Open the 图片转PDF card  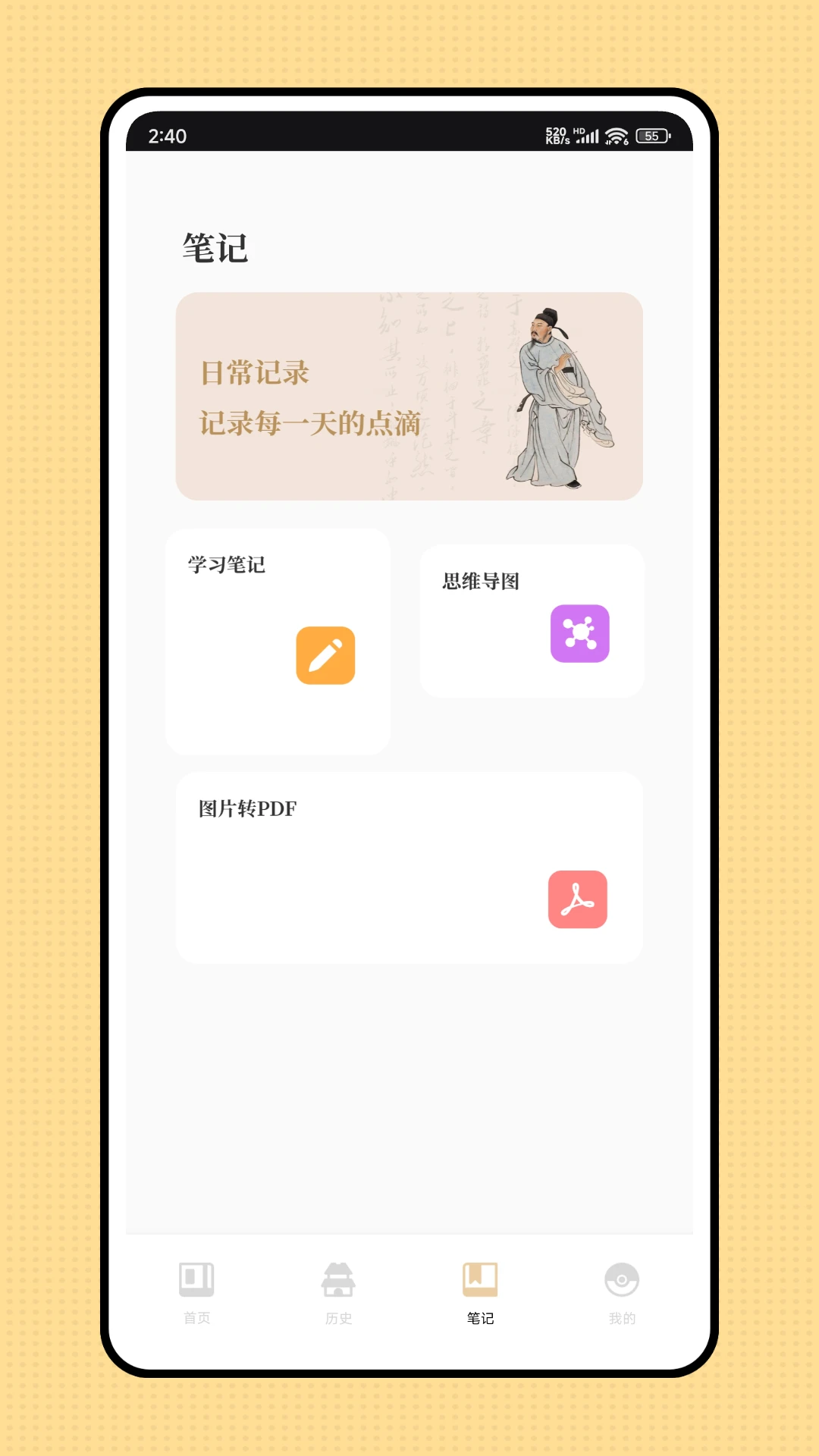[x=409, y=868]
